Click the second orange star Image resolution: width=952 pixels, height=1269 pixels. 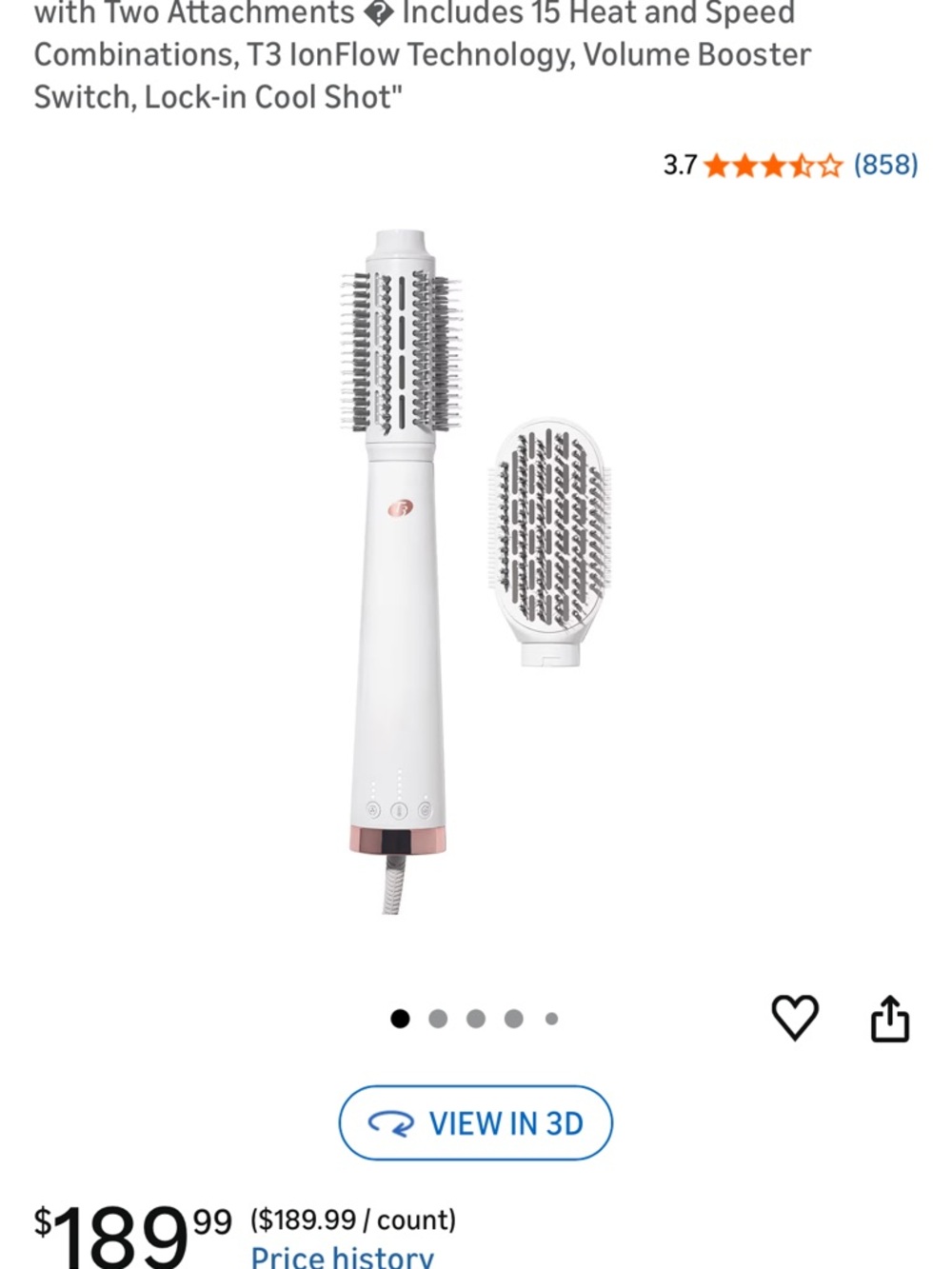[745, 166]
